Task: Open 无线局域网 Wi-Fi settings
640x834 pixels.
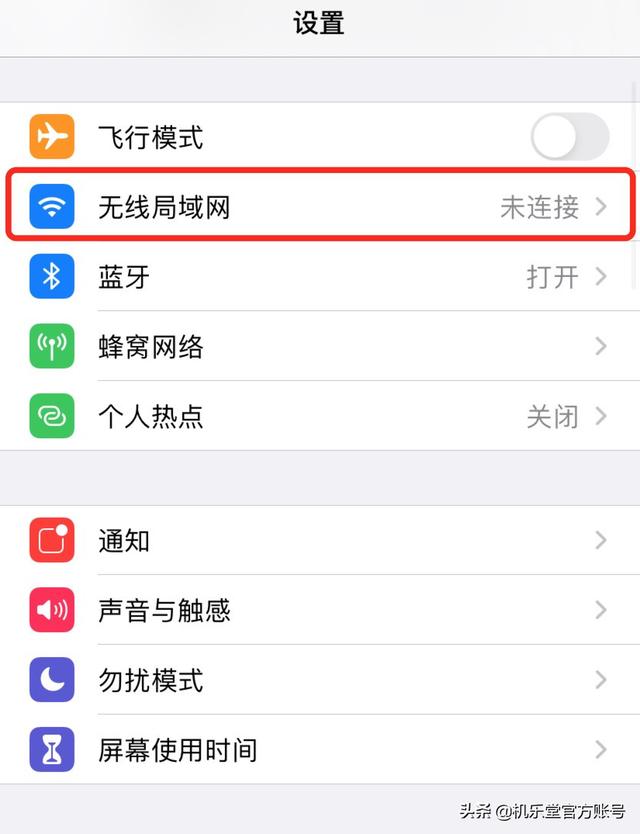Action: click(320, 207)
